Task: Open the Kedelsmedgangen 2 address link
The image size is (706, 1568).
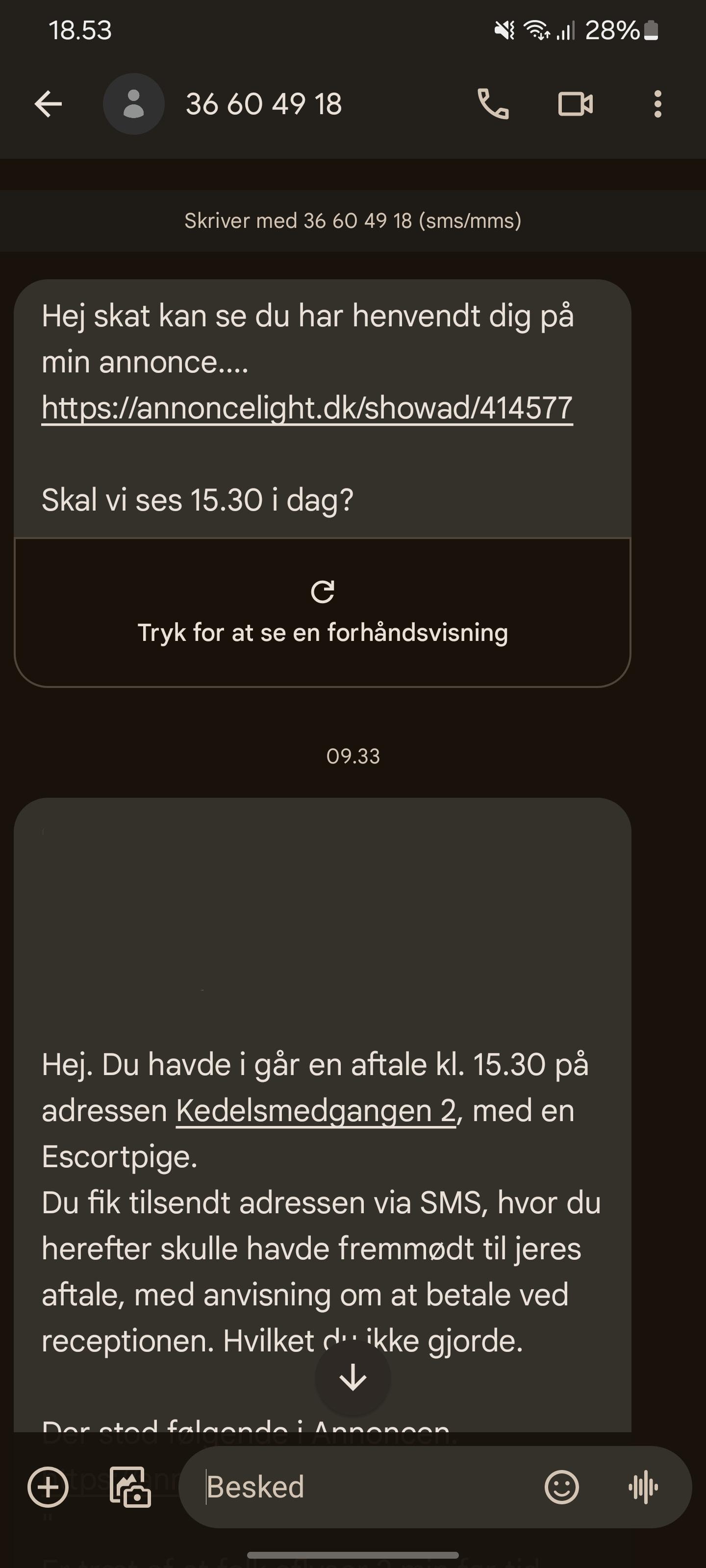Action: click(x=316, y=1111)
